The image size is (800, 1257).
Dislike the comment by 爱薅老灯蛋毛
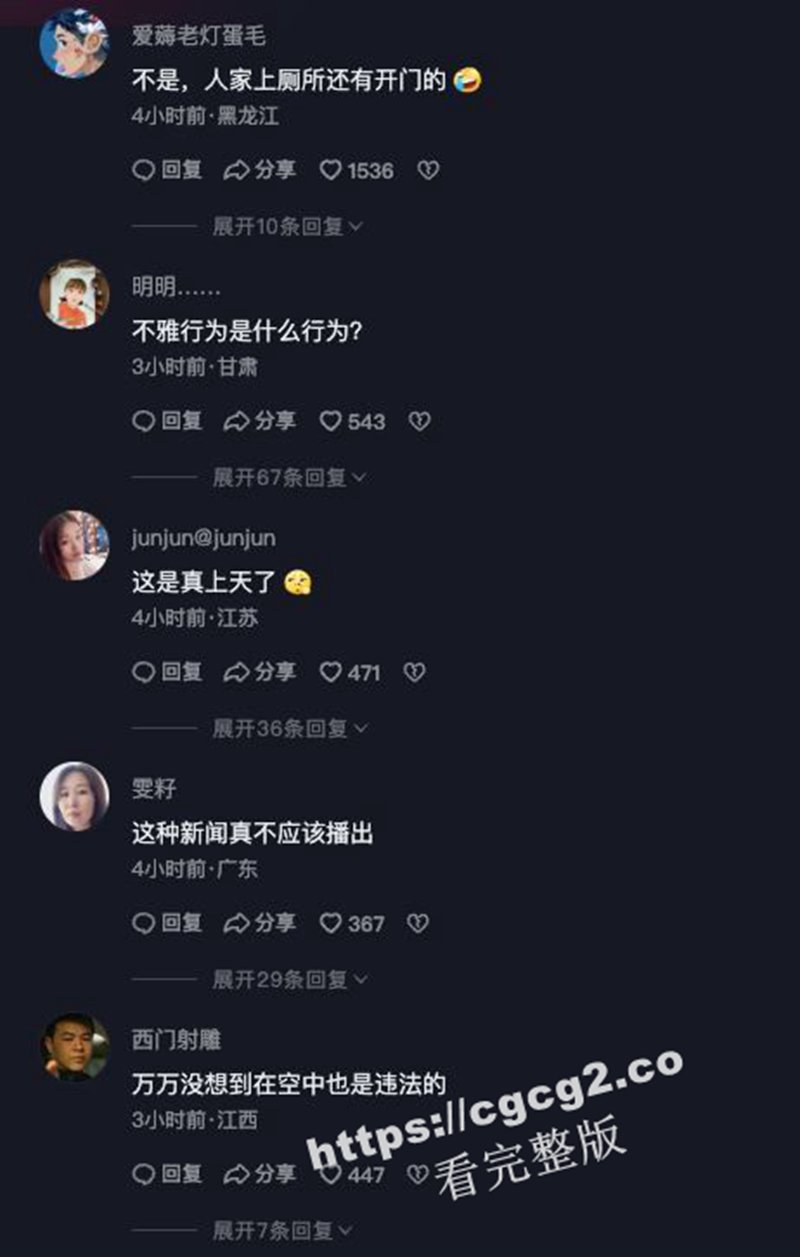pyautogui.click(x=427, y=171)
